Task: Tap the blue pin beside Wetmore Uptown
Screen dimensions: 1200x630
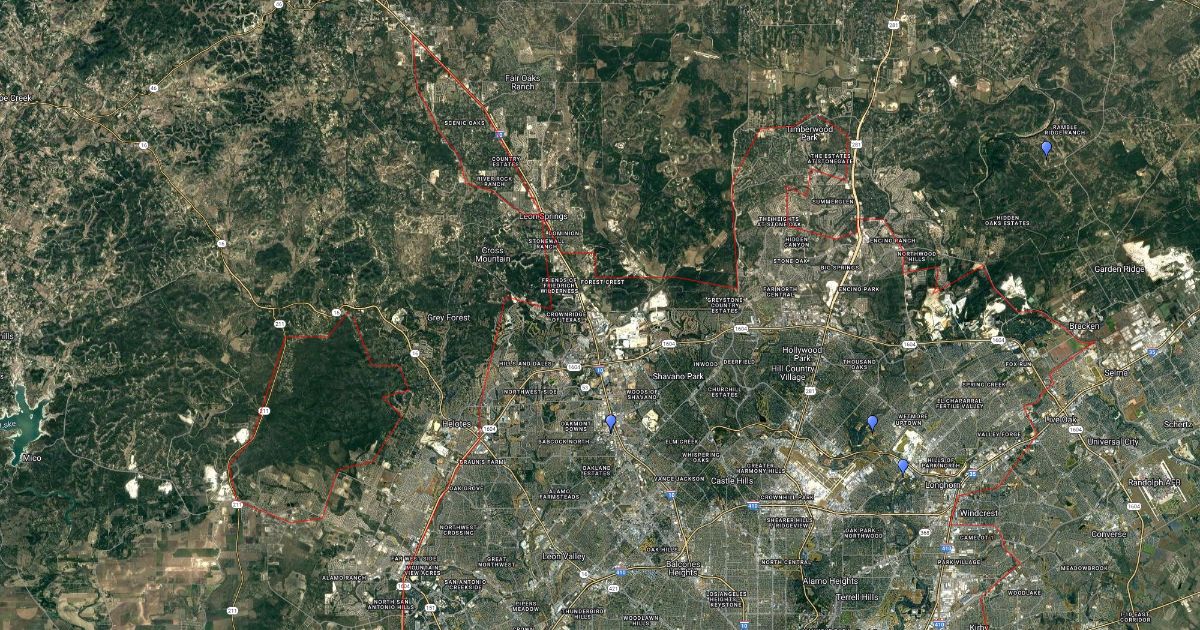Action: pyautogui.click(x=873, y=421)
